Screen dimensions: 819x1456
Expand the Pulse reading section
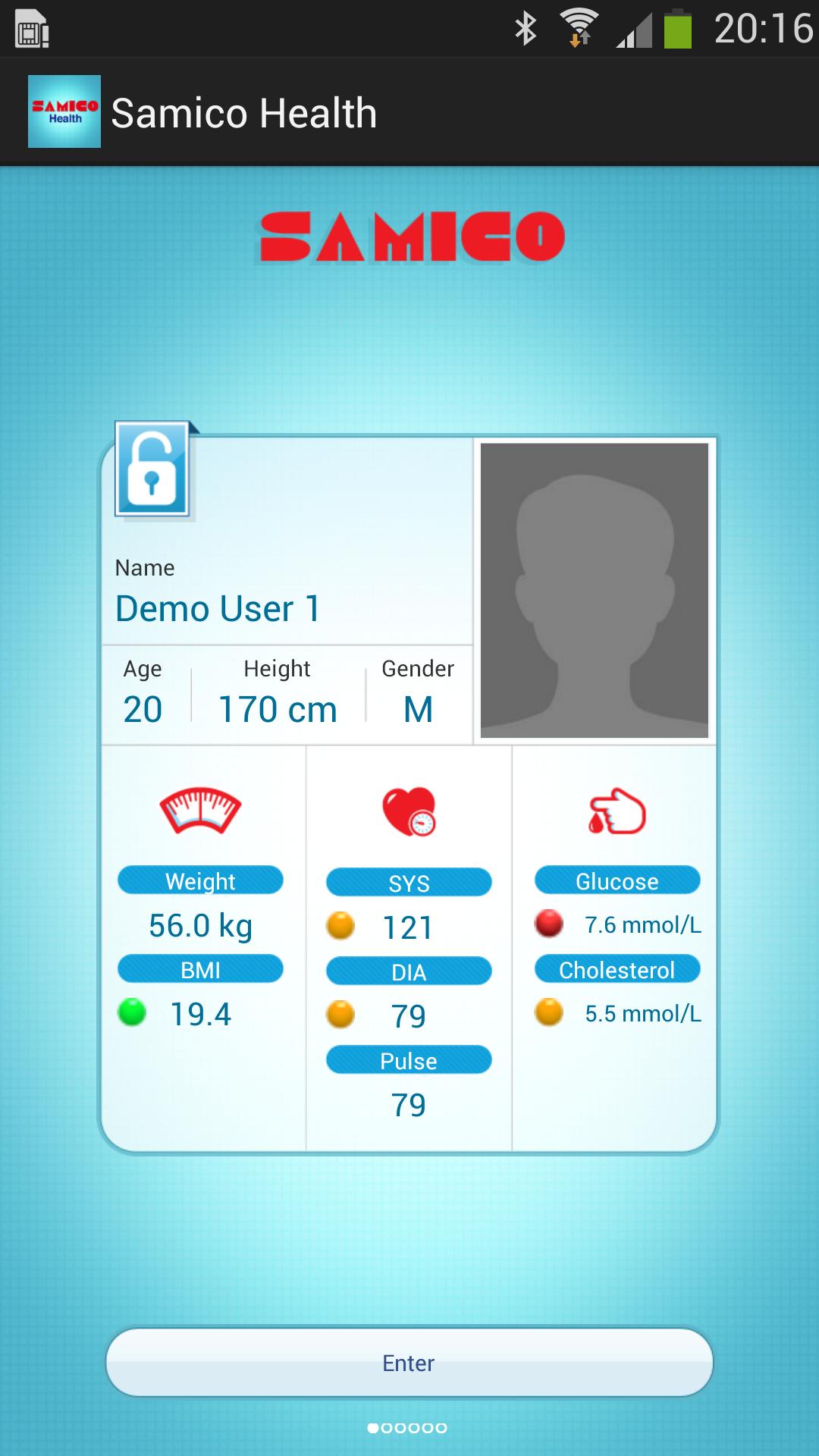[409, 1060]
